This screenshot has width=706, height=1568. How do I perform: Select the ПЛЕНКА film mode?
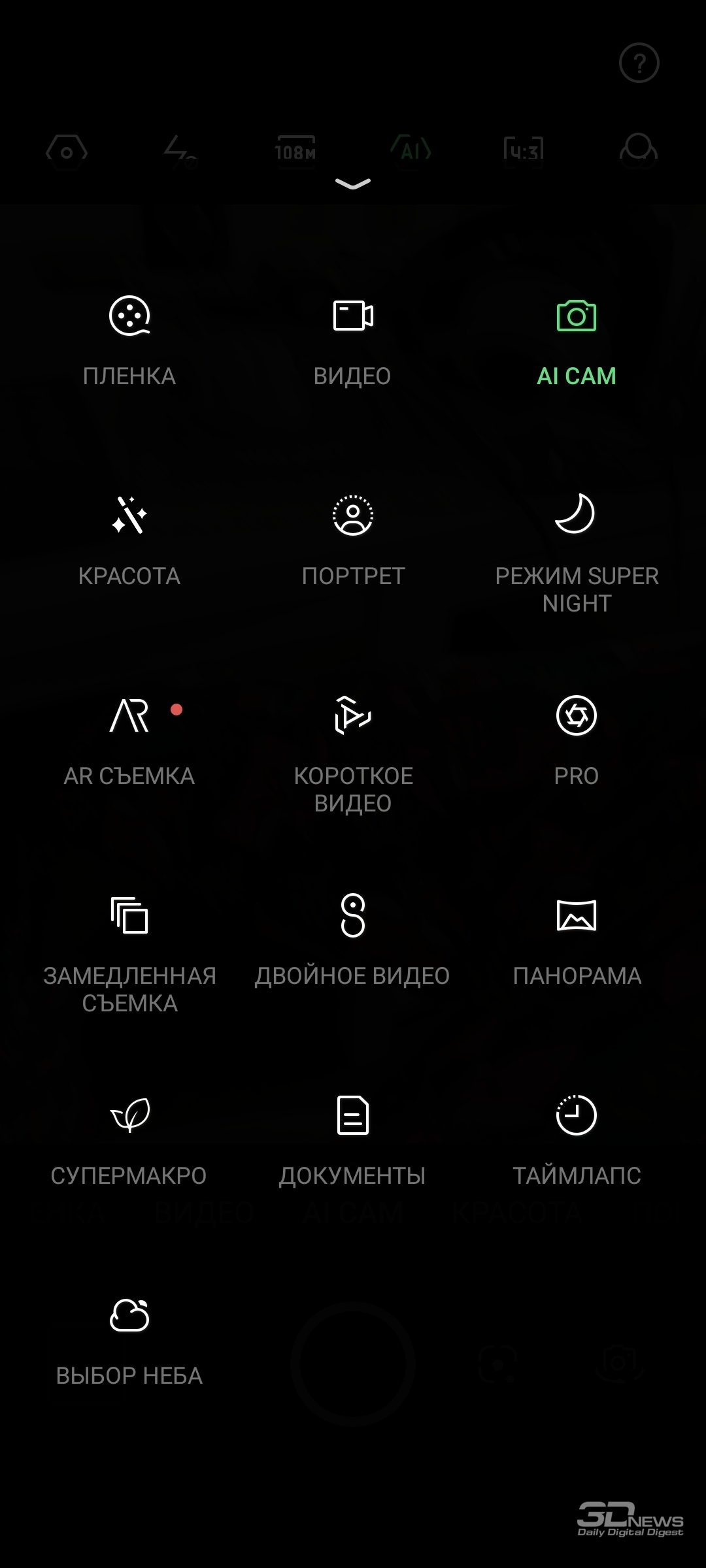click(129, 341)
